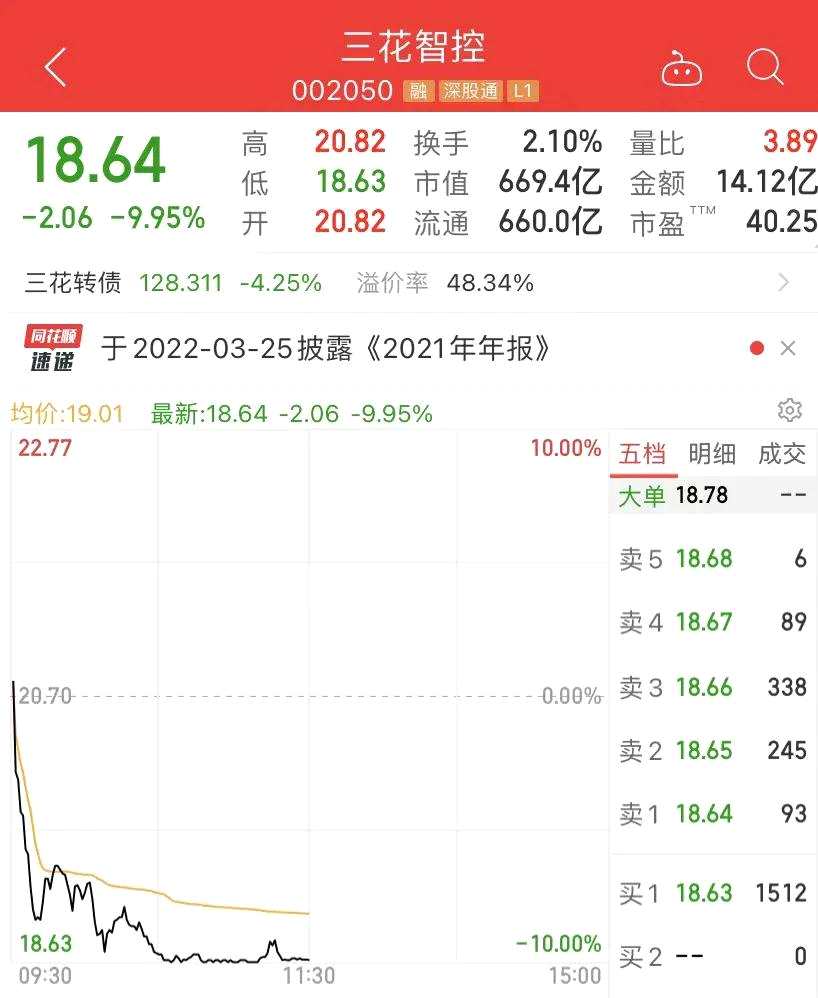Open stock search
The width and height of the screenshot is (818, 998).
tap(765, 68)
